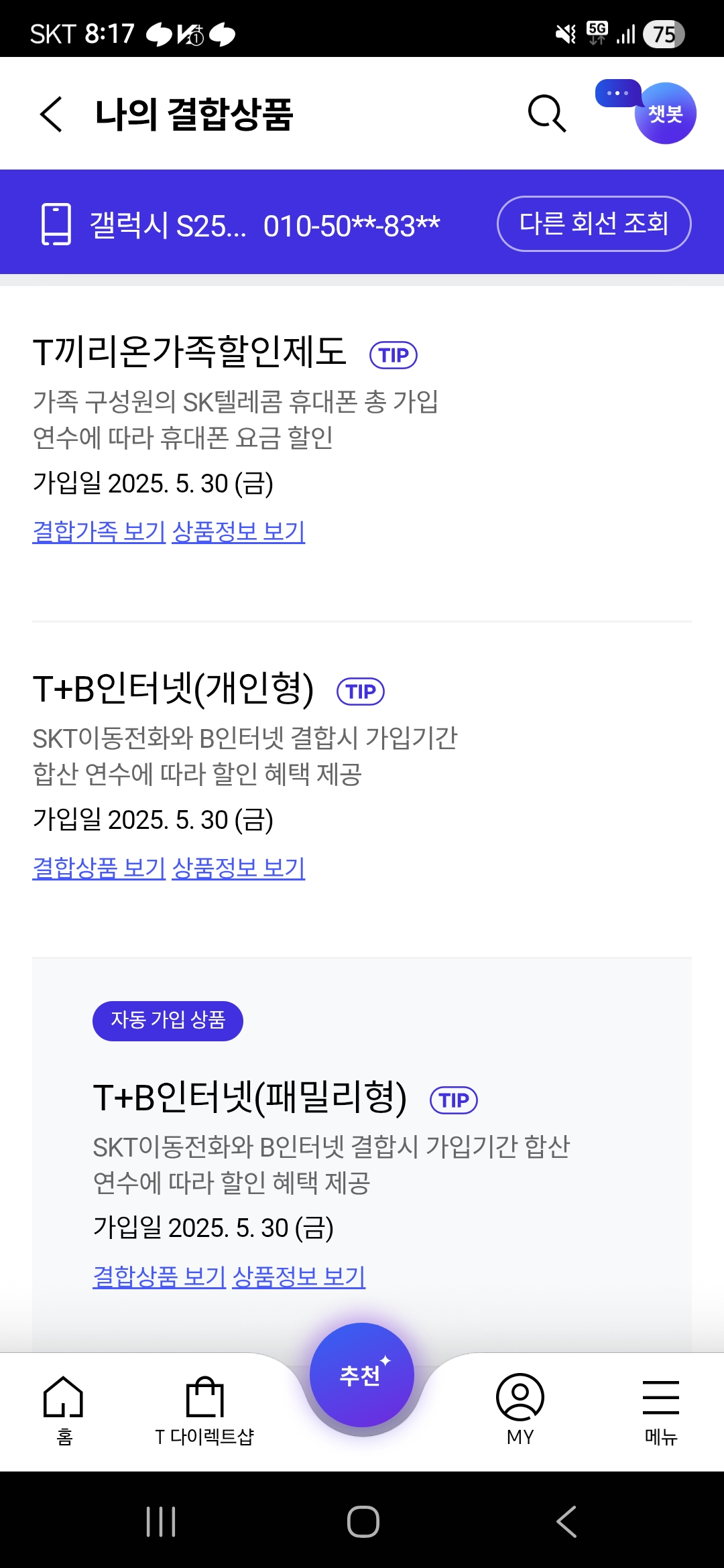Screen dimensions: 724x1568
Task: Show TIP for T+B인터넷(개인형)
Action: [x=361, y=692]
